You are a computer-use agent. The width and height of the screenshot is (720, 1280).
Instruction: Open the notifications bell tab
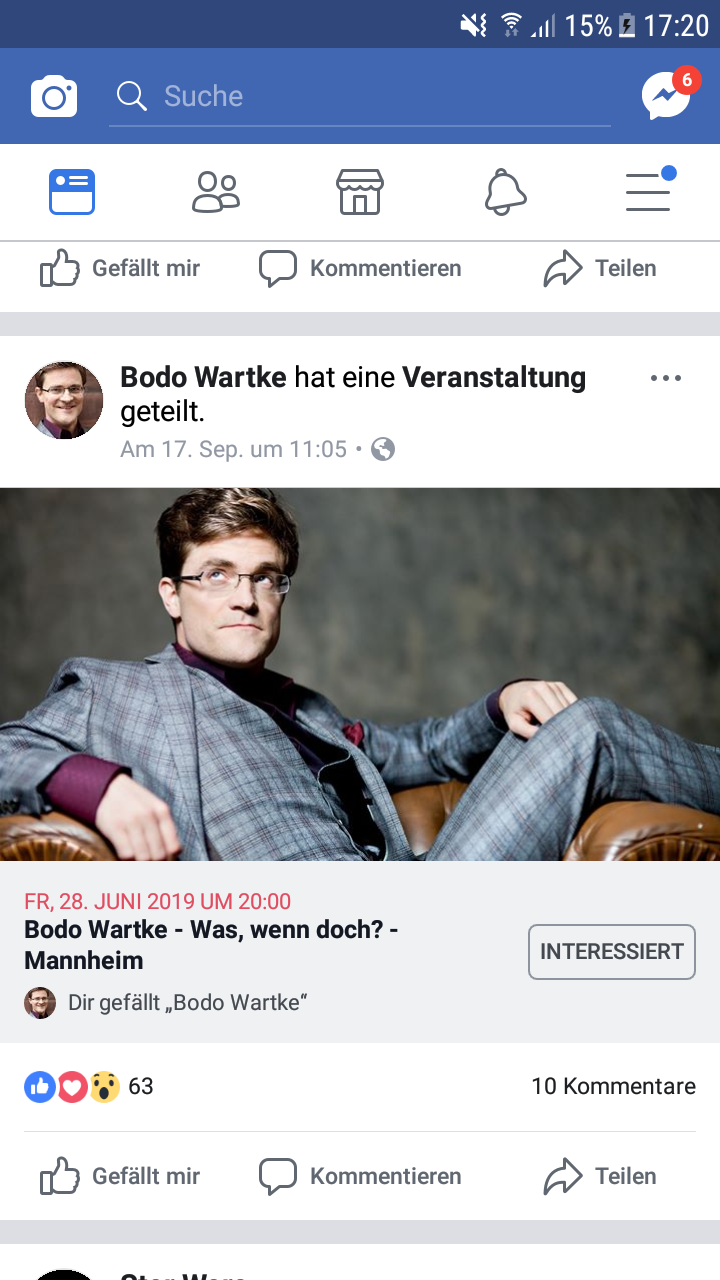click(505, 192)
